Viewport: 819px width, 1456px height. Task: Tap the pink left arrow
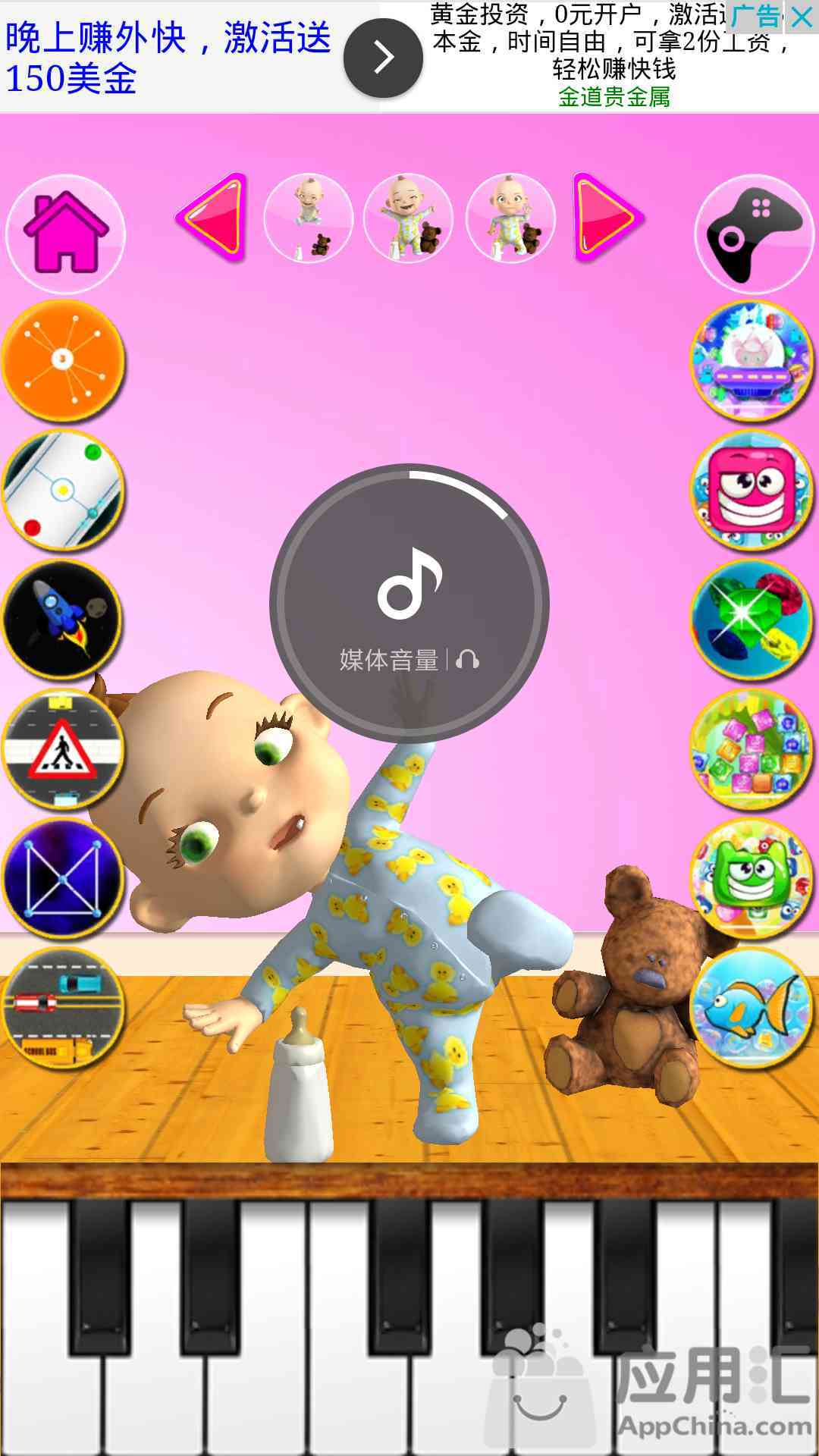click(x=214, y=218)
